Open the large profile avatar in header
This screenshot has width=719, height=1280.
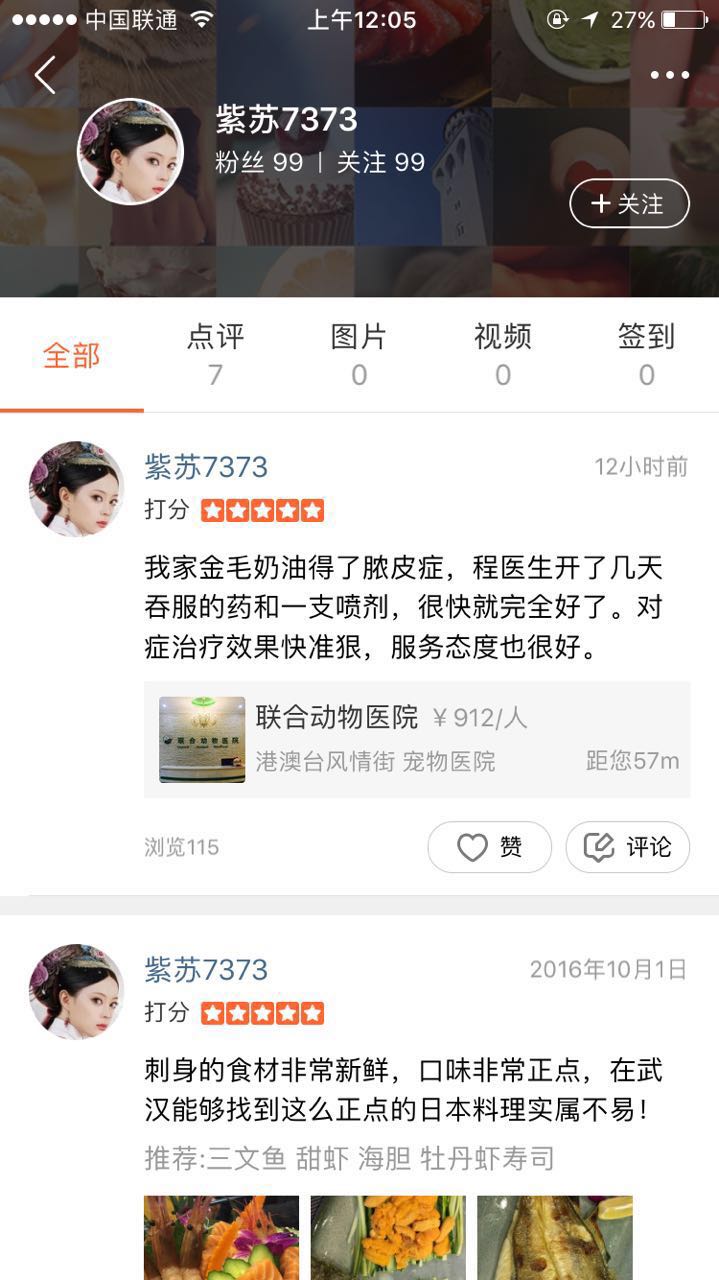point(131,152)
